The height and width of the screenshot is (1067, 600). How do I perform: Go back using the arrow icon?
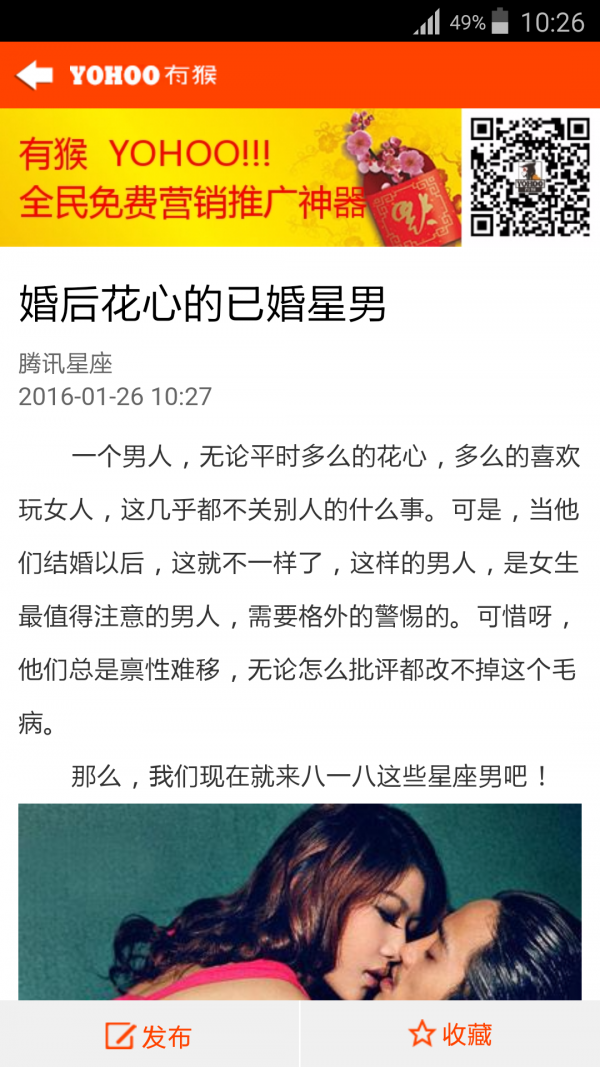tap(35, 75)
